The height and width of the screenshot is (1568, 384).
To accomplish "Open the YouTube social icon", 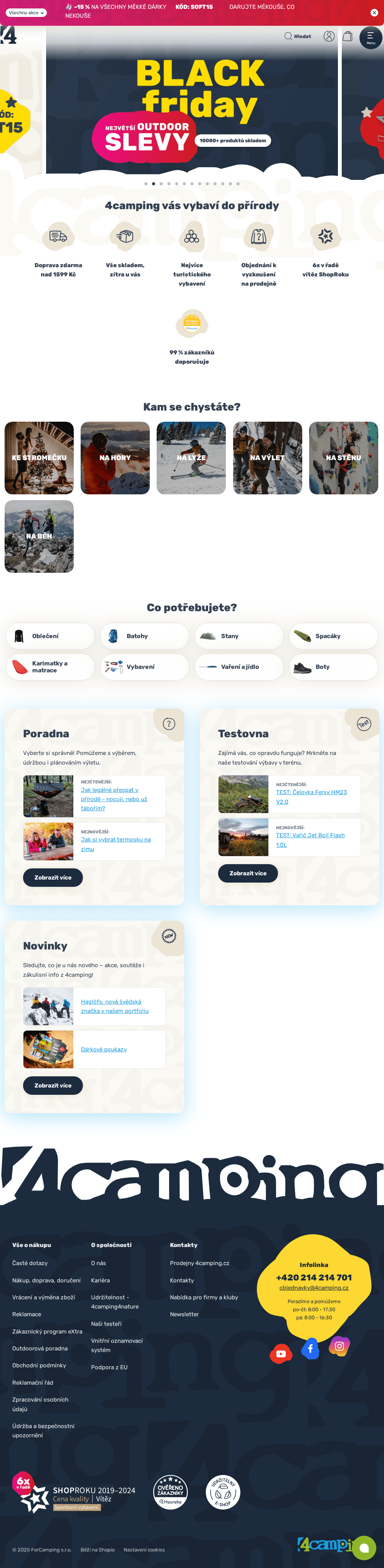I will pyautogui.click(x=281, y=1354).
